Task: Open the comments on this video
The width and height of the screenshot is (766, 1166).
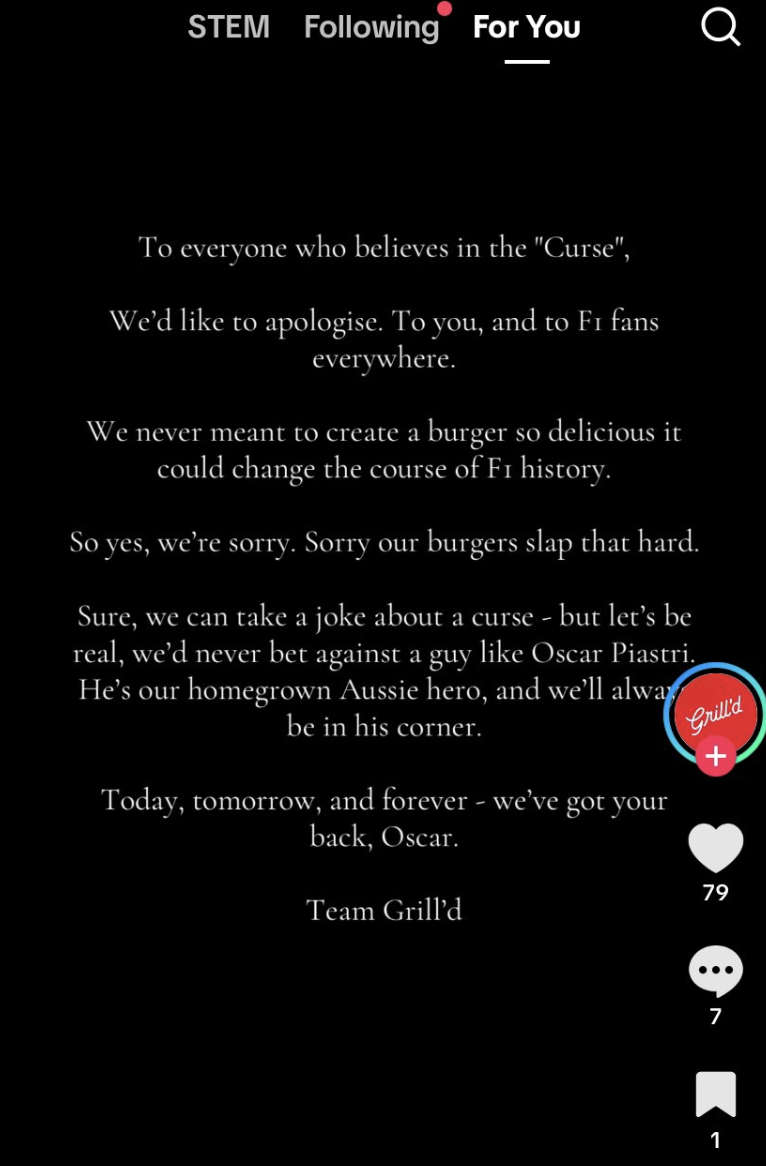Action: [x=716, y=970]
